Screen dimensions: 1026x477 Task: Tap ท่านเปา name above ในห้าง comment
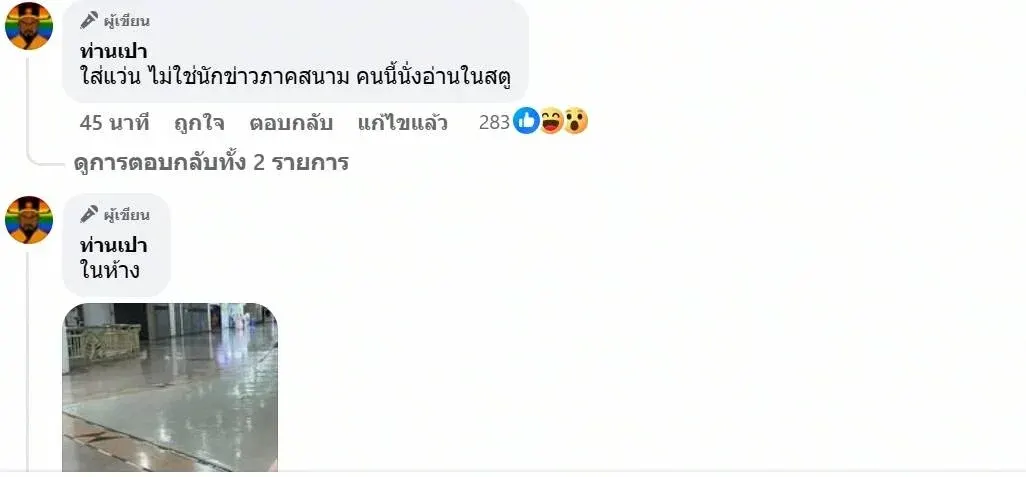point(113,245)
